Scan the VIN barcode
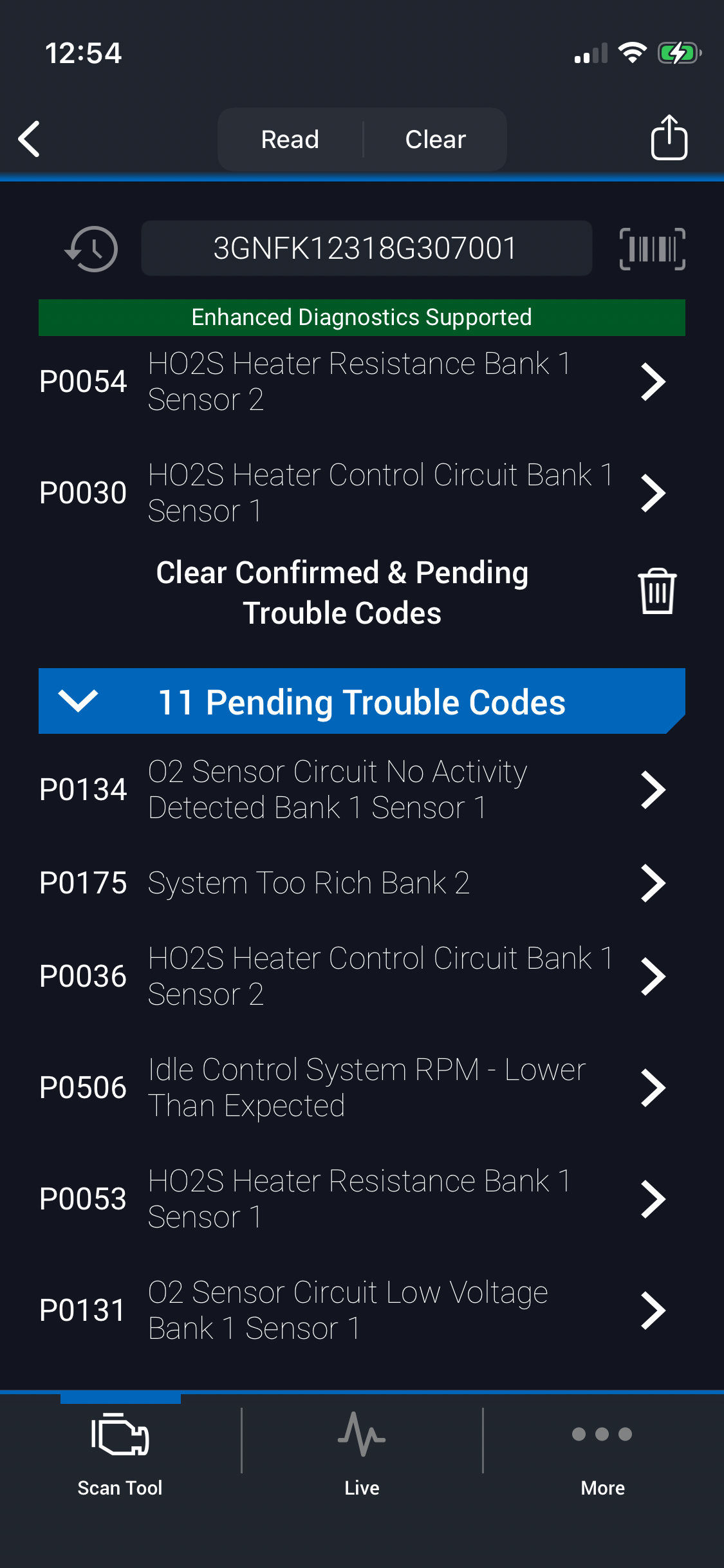This screenshot has height=1568, width=724. pyautogui.click(x=652, y=248)
